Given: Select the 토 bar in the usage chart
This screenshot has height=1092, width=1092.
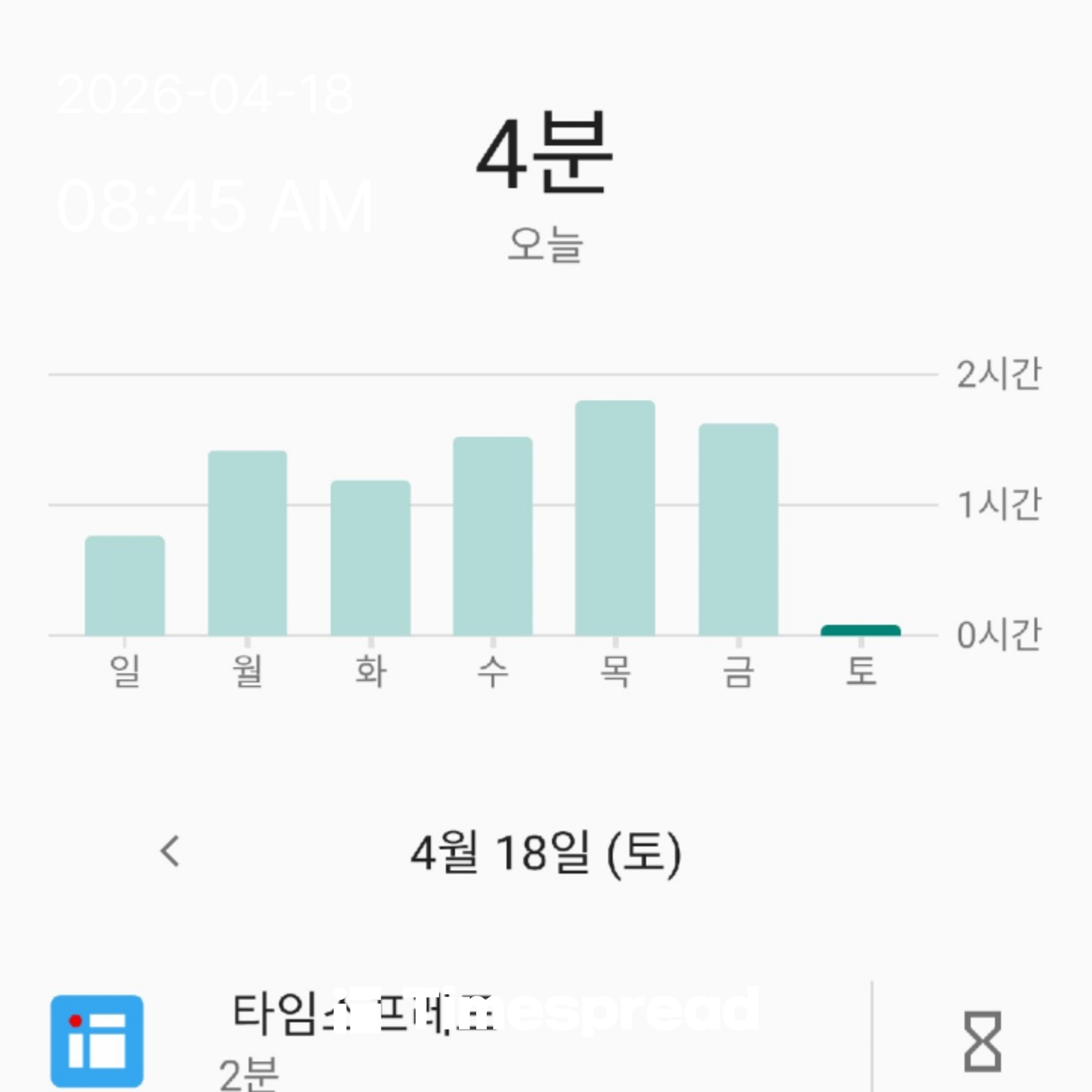Looking at the screenshot, I should click(861, 630).
